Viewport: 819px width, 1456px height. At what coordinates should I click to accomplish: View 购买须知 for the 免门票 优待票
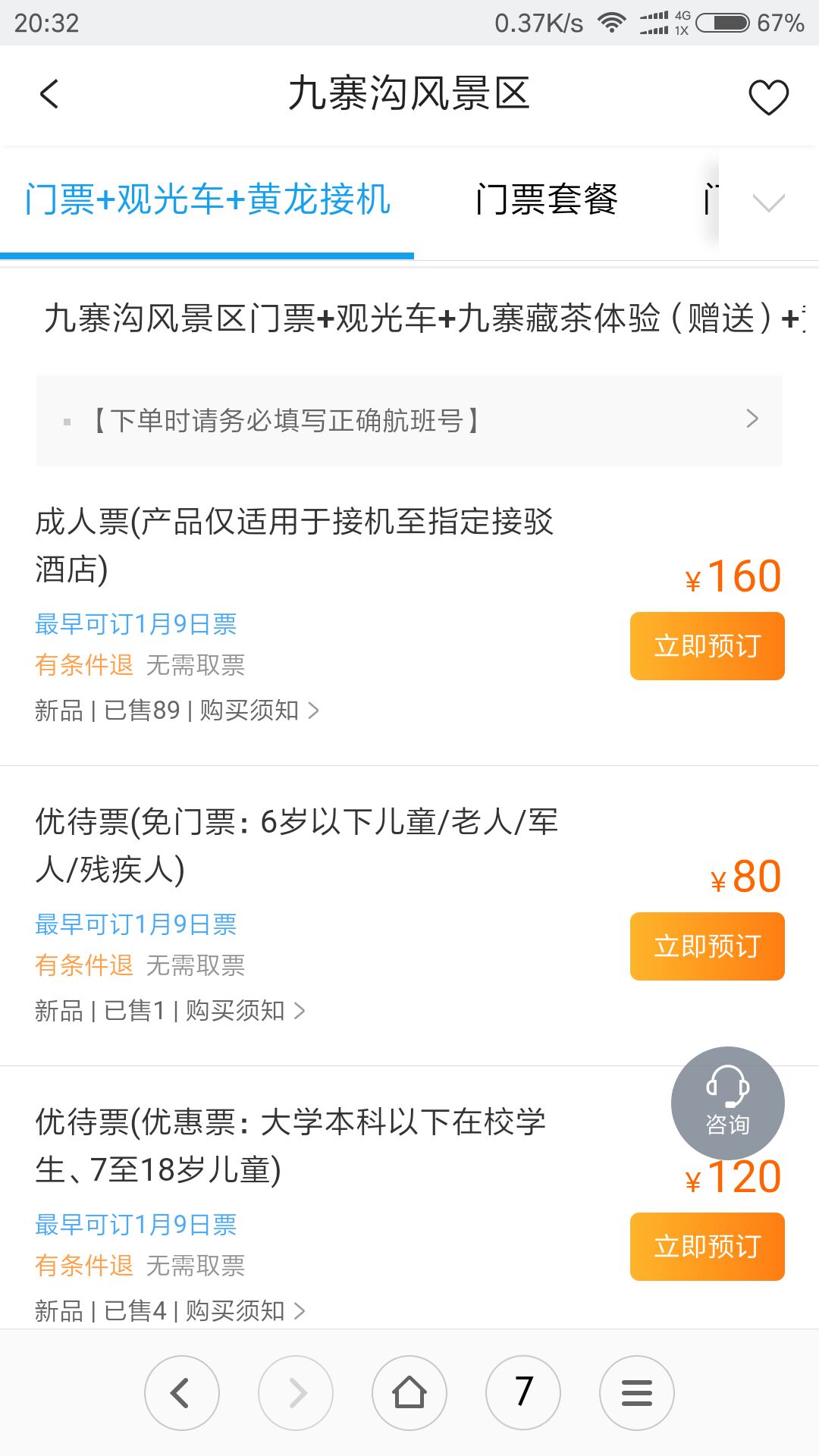244,1011
